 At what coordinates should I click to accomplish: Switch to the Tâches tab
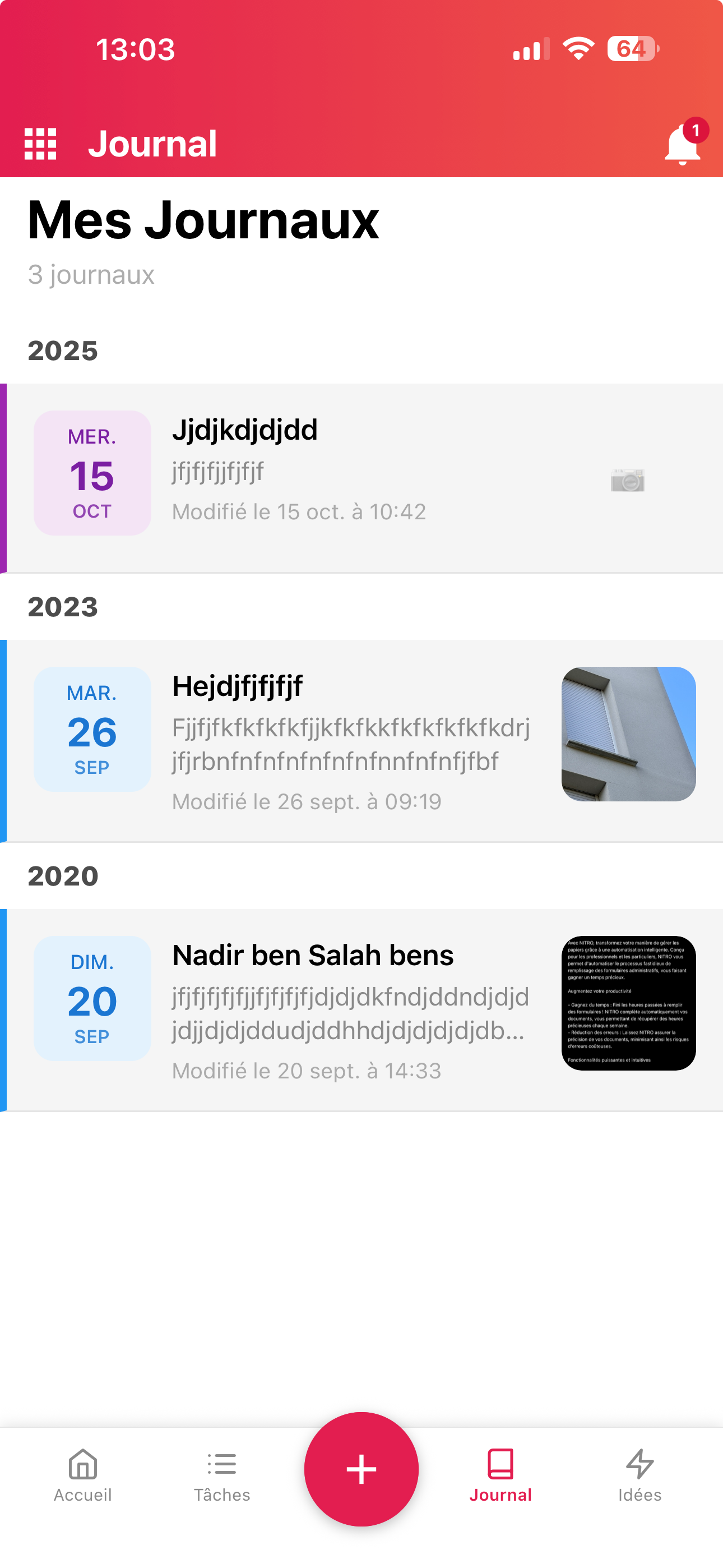pos(221,1475)
